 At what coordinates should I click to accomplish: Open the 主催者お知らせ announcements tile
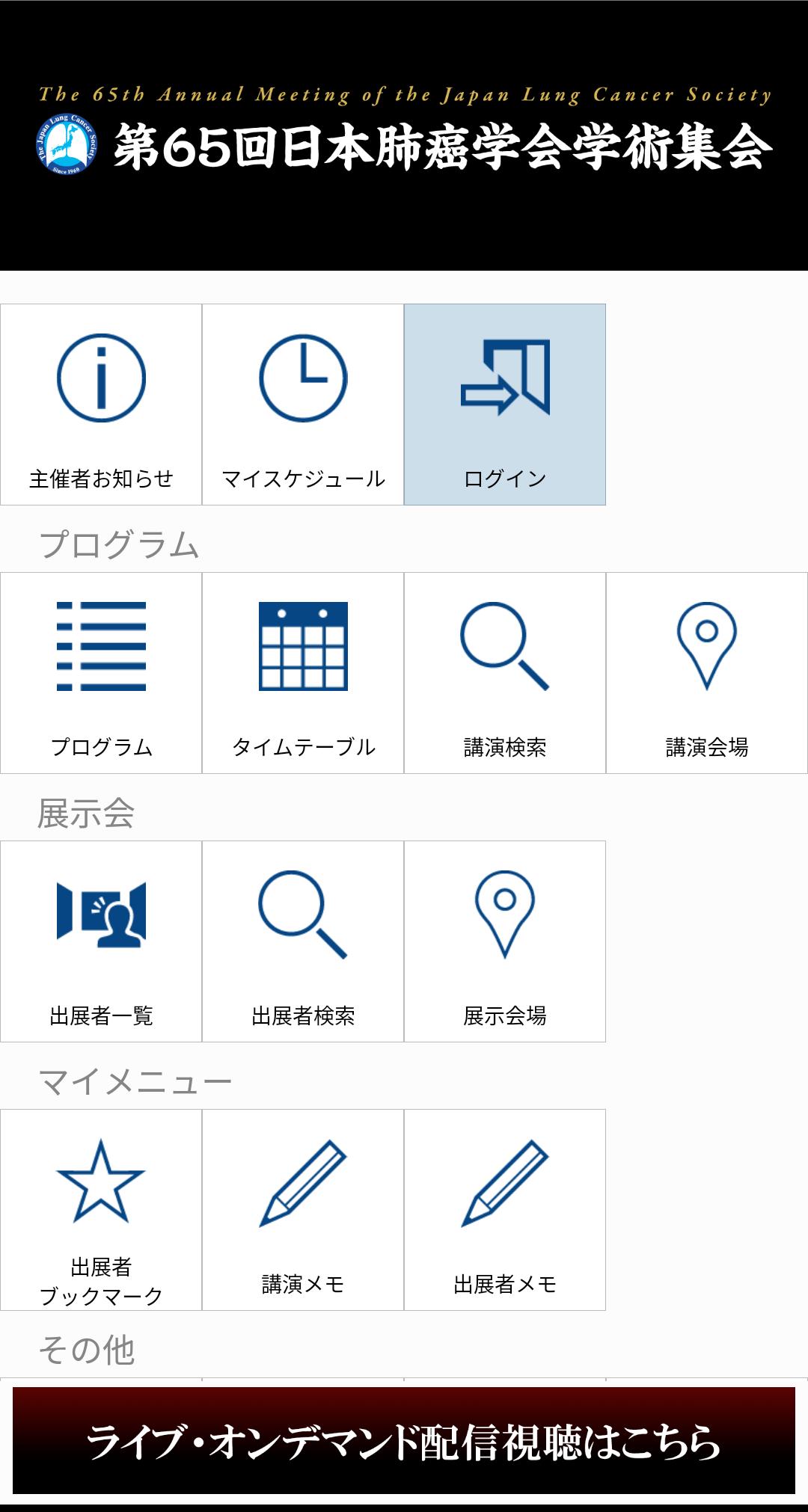coord(101,405)
